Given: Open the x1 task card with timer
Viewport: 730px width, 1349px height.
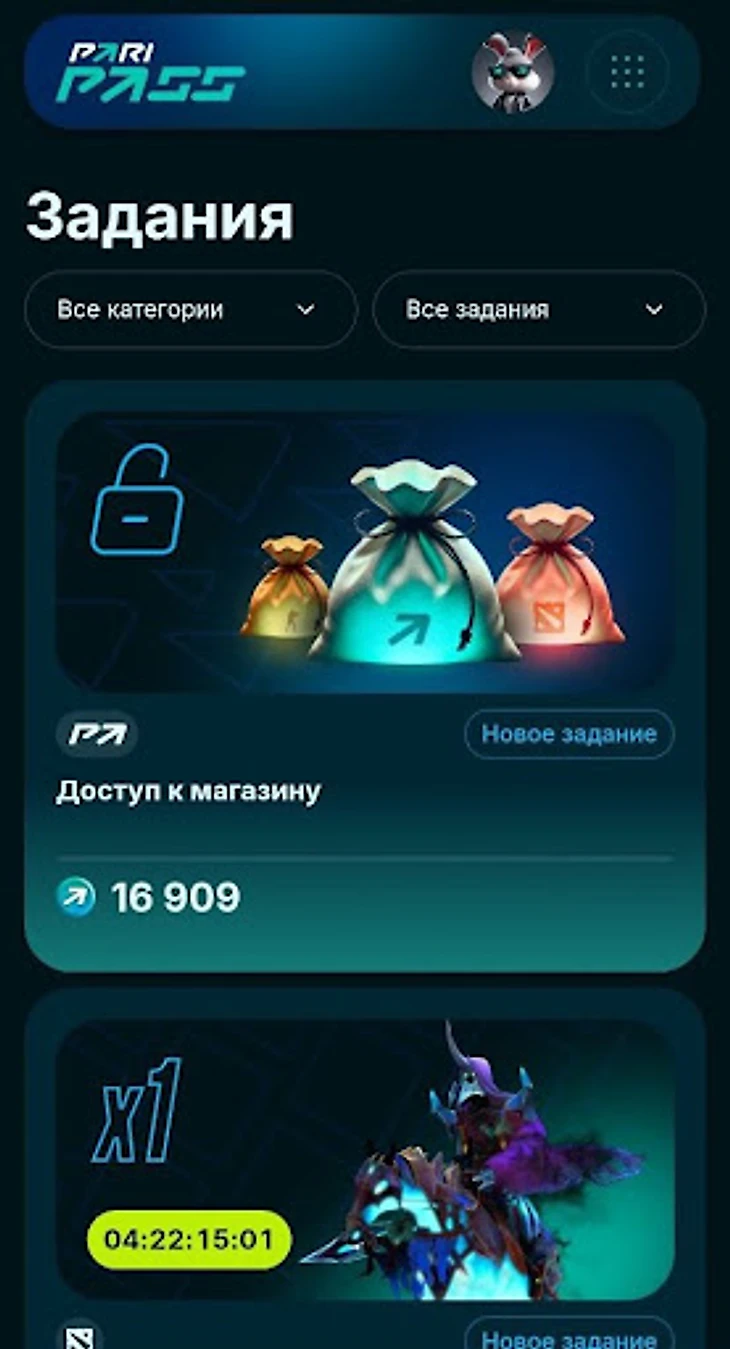Looking at the screenshot, I should click(x=365, y=1160).
